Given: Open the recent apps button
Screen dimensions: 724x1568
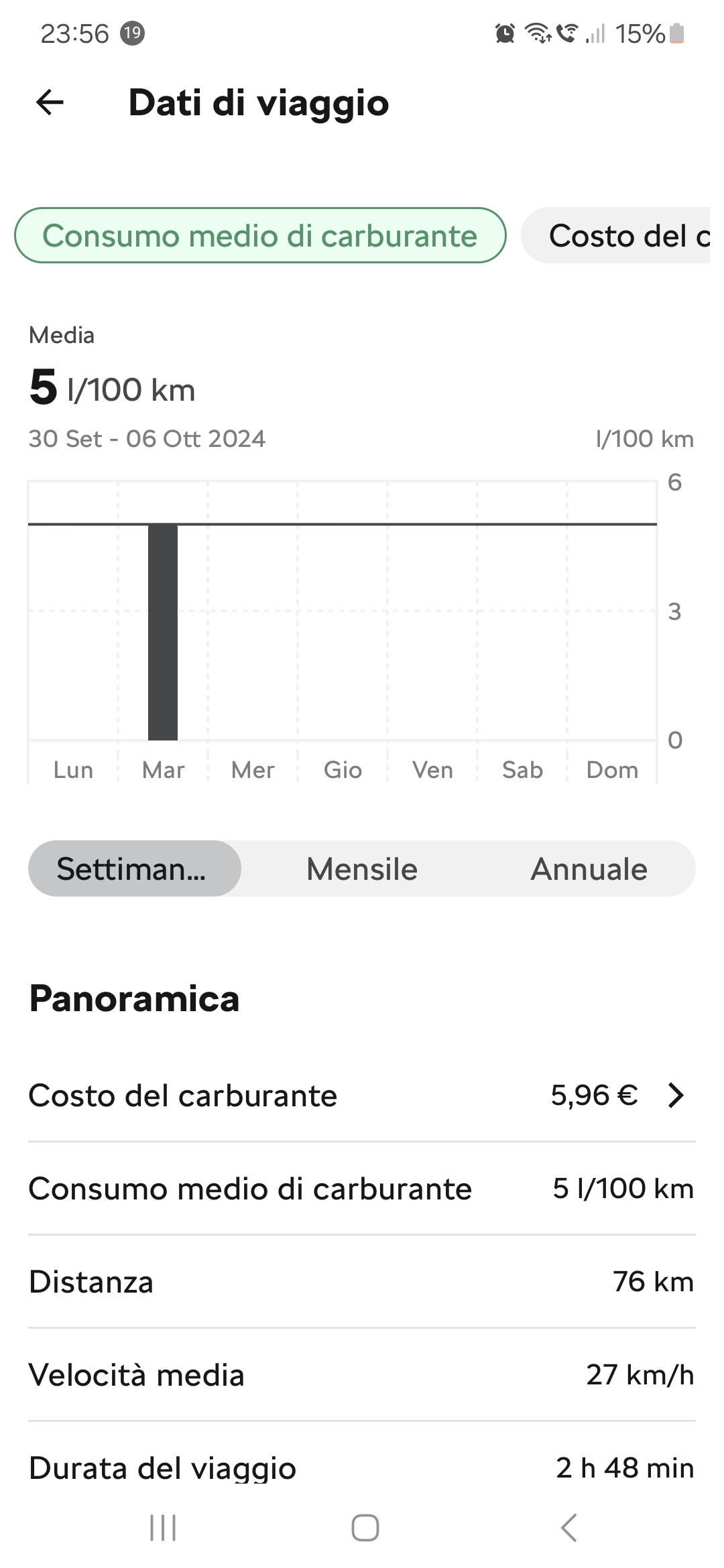Looking at the screenshot, I should pos(163,1528).
